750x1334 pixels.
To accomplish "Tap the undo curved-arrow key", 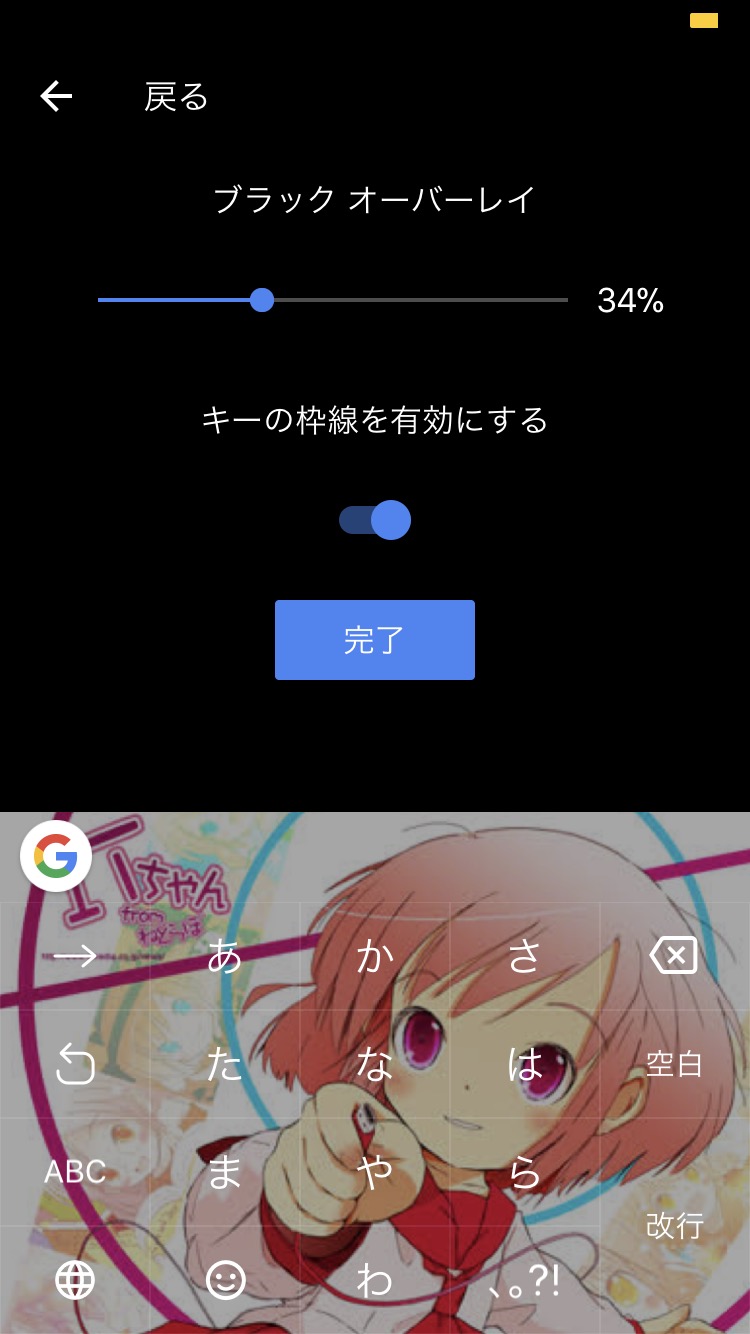I will pyautogui.click(x=75, y=1065).
